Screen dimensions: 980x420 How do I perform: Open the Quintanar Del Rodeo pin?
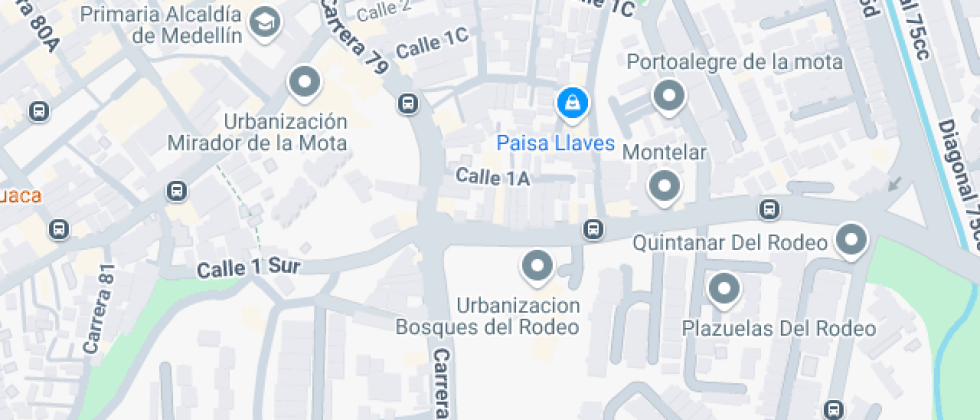tap(851, 240)
